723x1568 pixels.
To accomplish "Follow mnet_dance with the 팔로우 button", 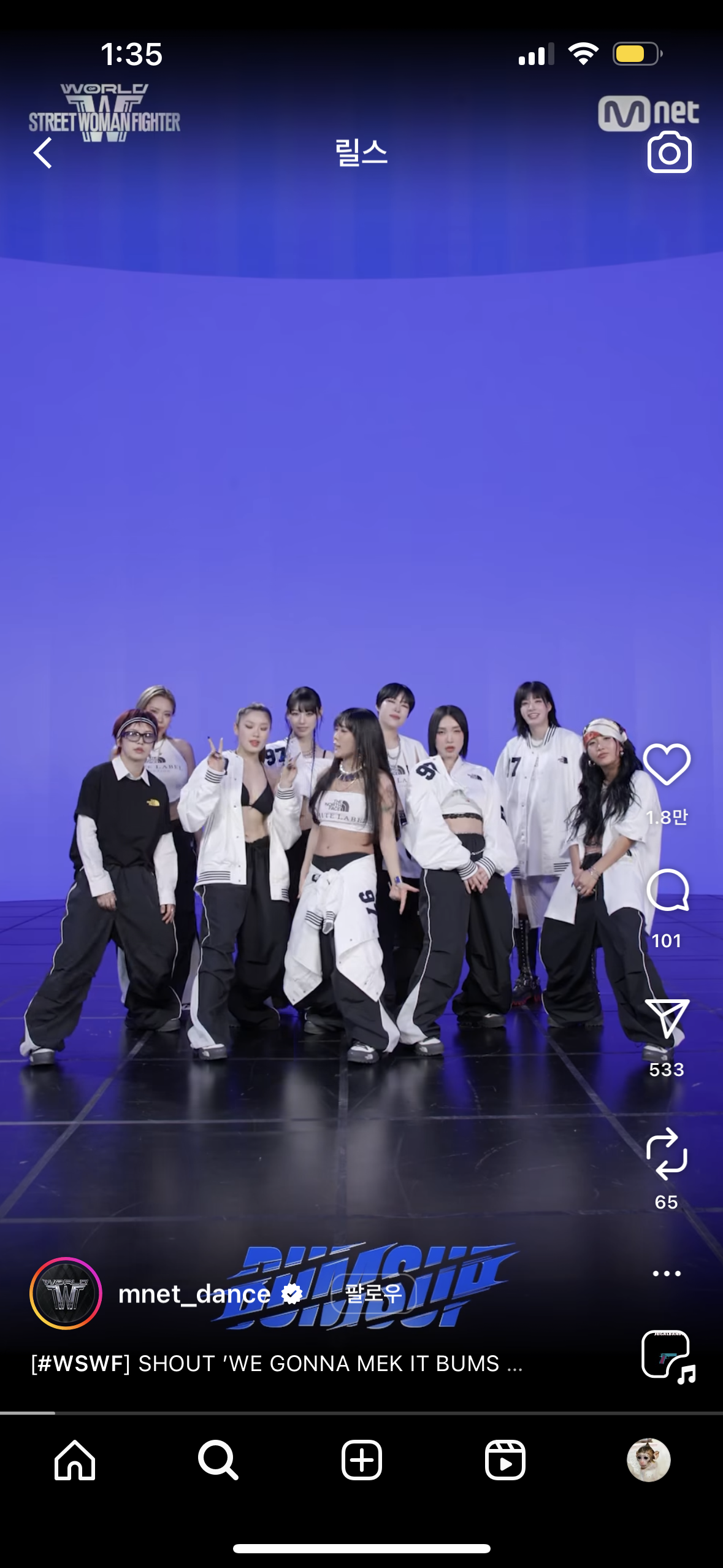I will (x=373, y=1293).
